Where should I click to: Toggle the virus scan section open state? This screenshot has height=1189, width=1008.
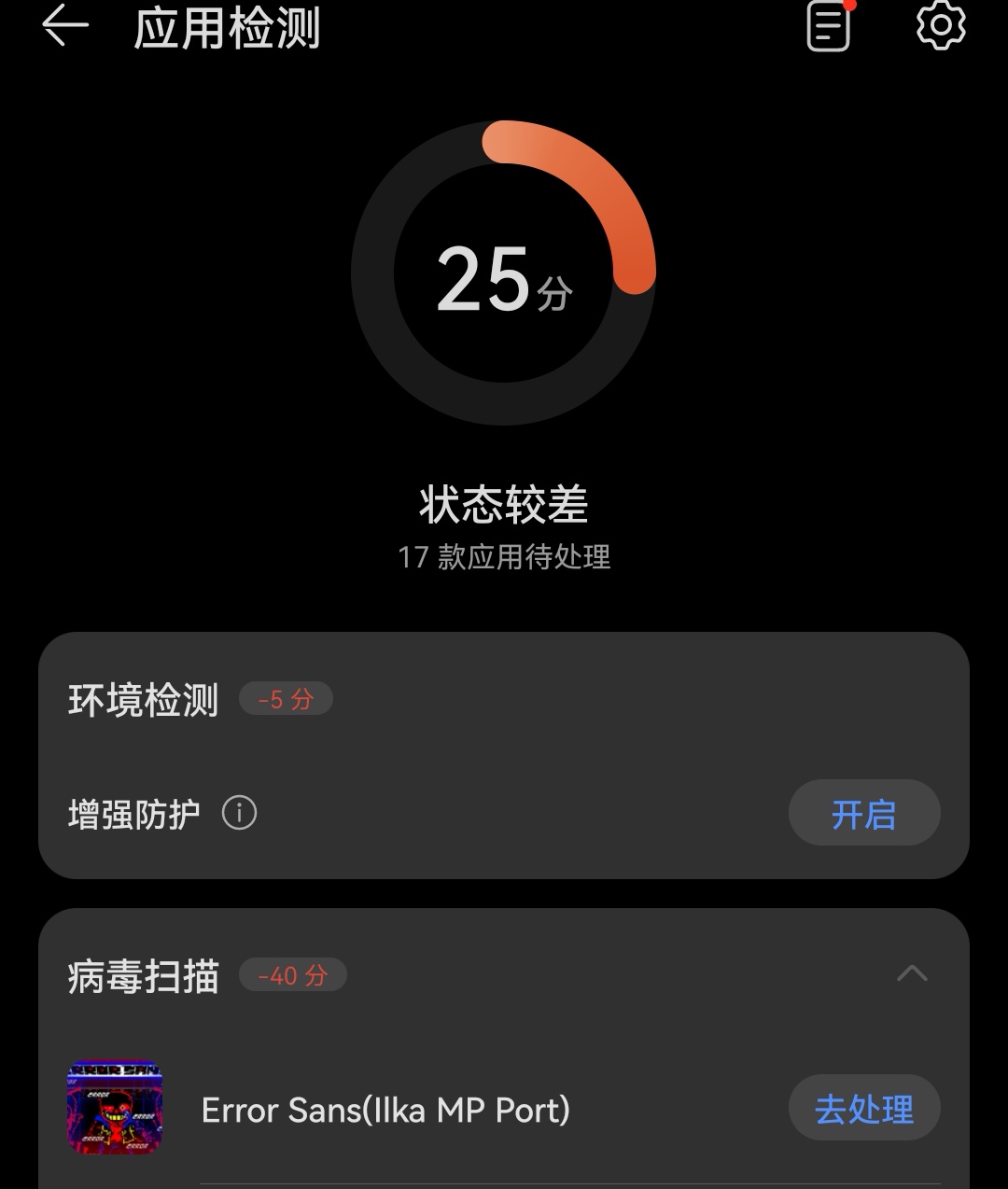click(x=913, y=974)
